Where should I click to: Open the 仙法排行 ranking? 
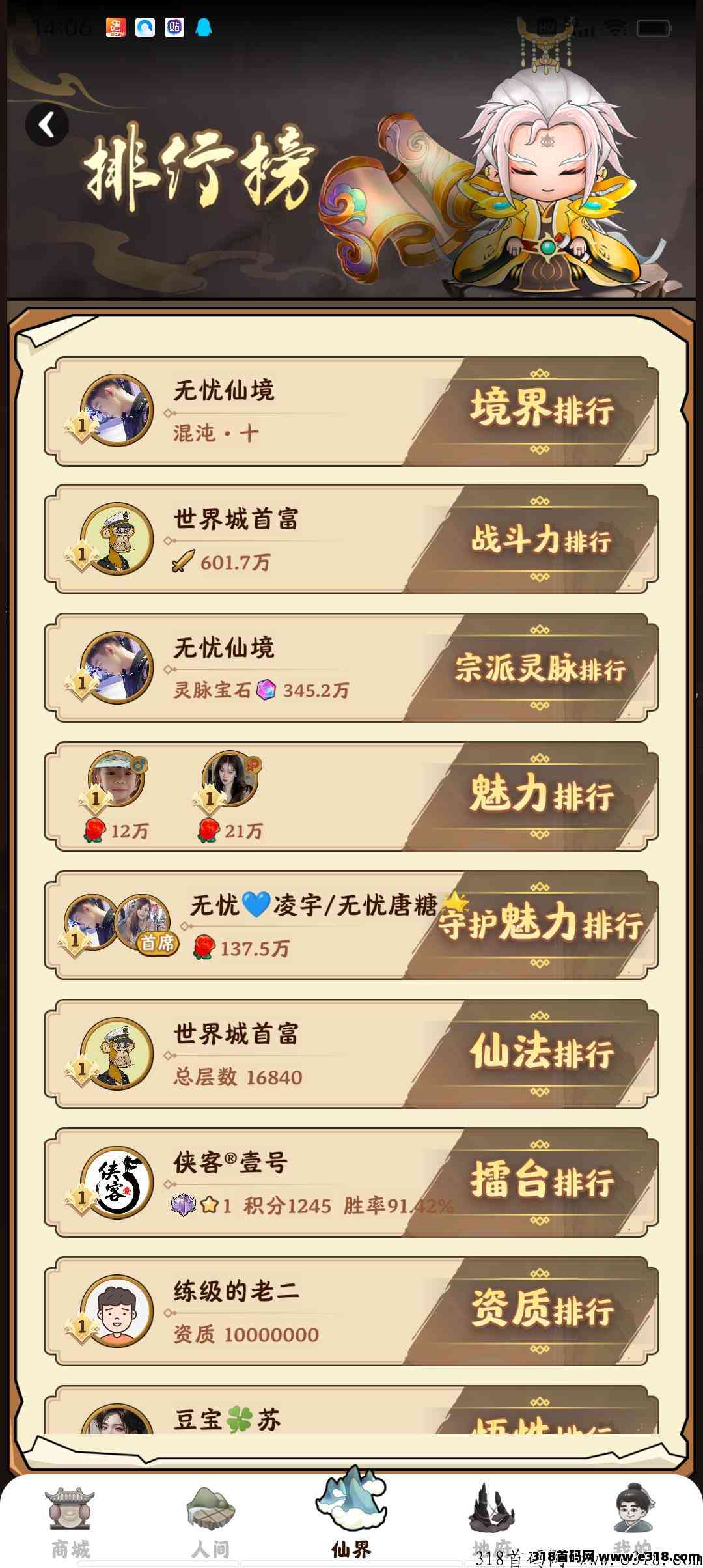pos(351,1054)
